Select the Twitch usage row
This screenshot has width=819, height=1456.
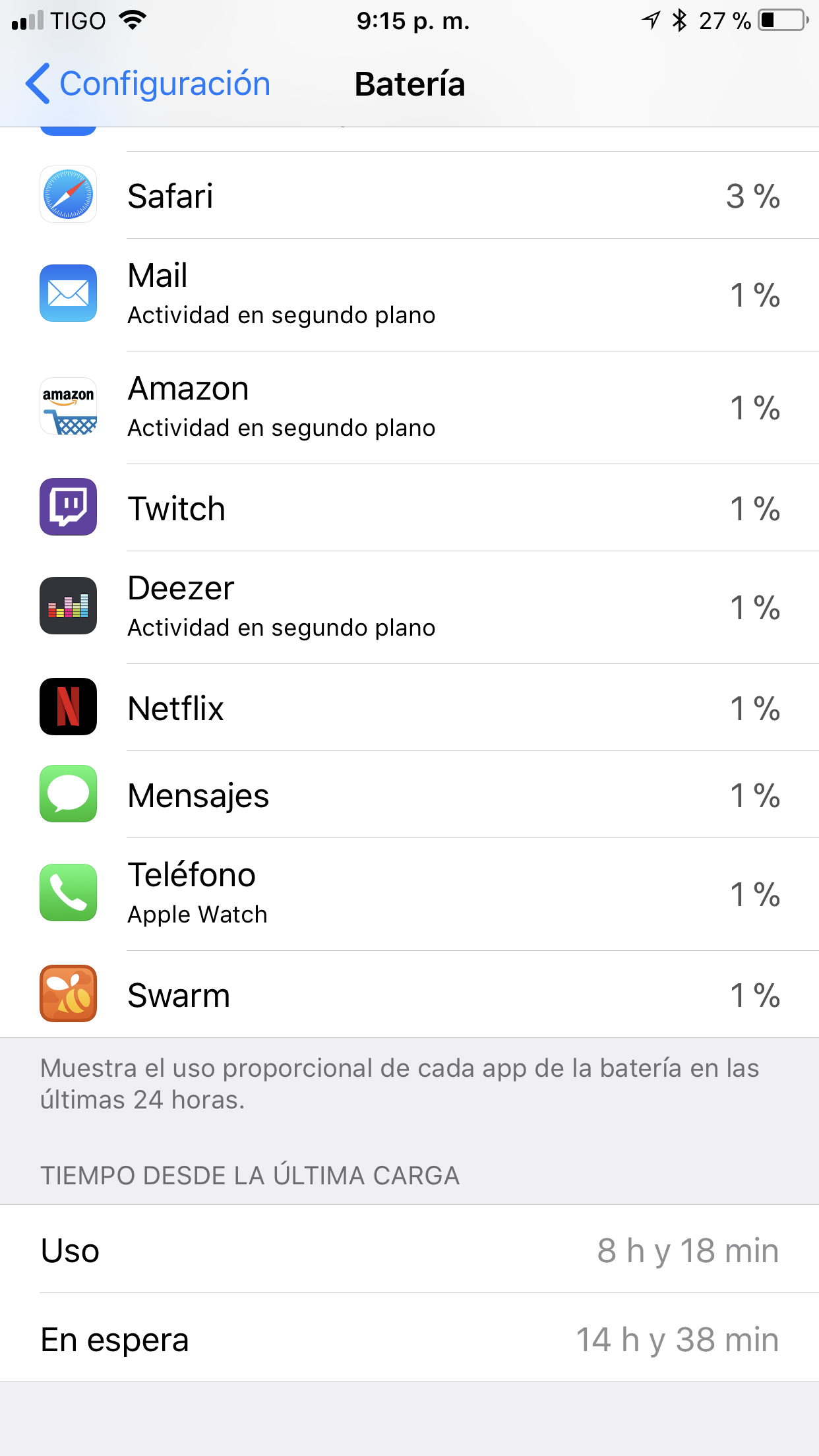pos(409,508)
